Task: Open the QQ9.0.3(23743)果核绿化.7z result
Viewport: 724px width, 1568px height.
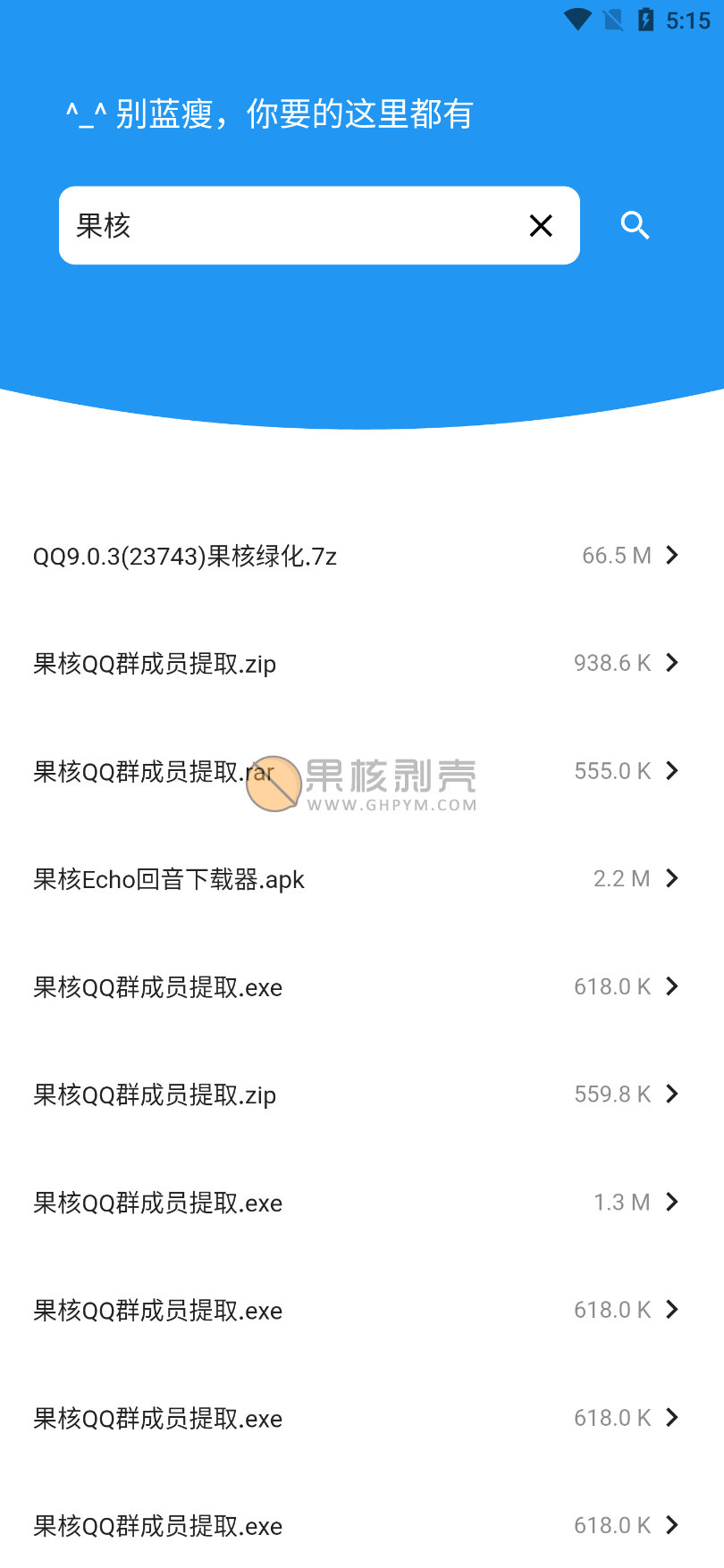Action: tap(358, 556)
